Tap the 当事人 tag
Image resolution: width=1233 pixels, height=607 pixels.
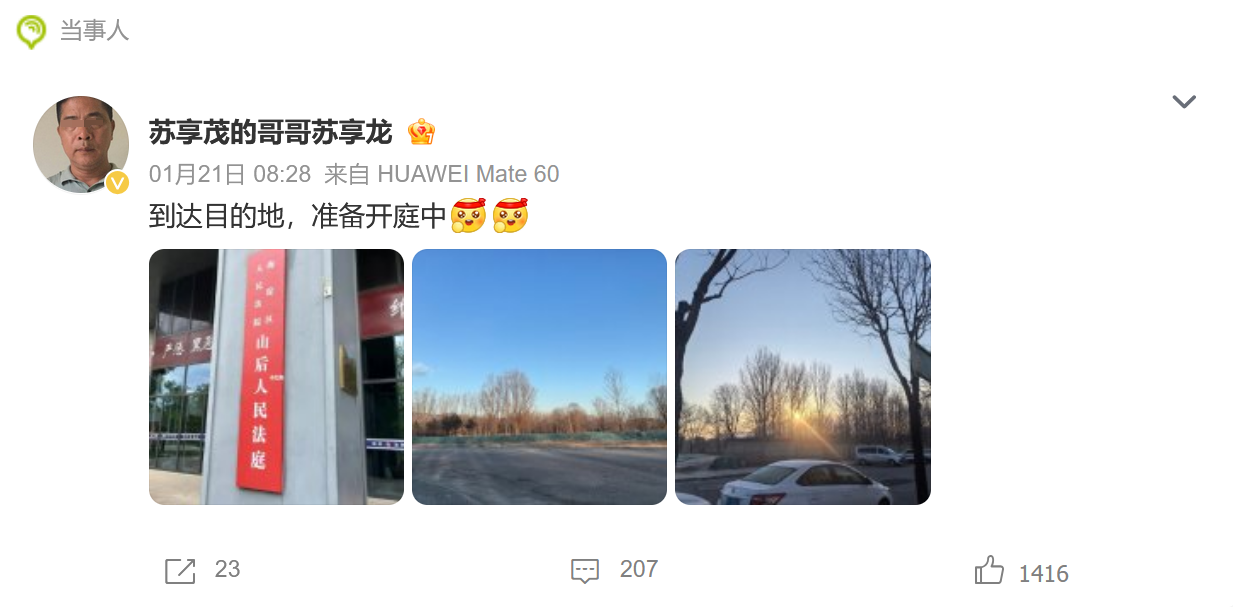click(94, 31)
